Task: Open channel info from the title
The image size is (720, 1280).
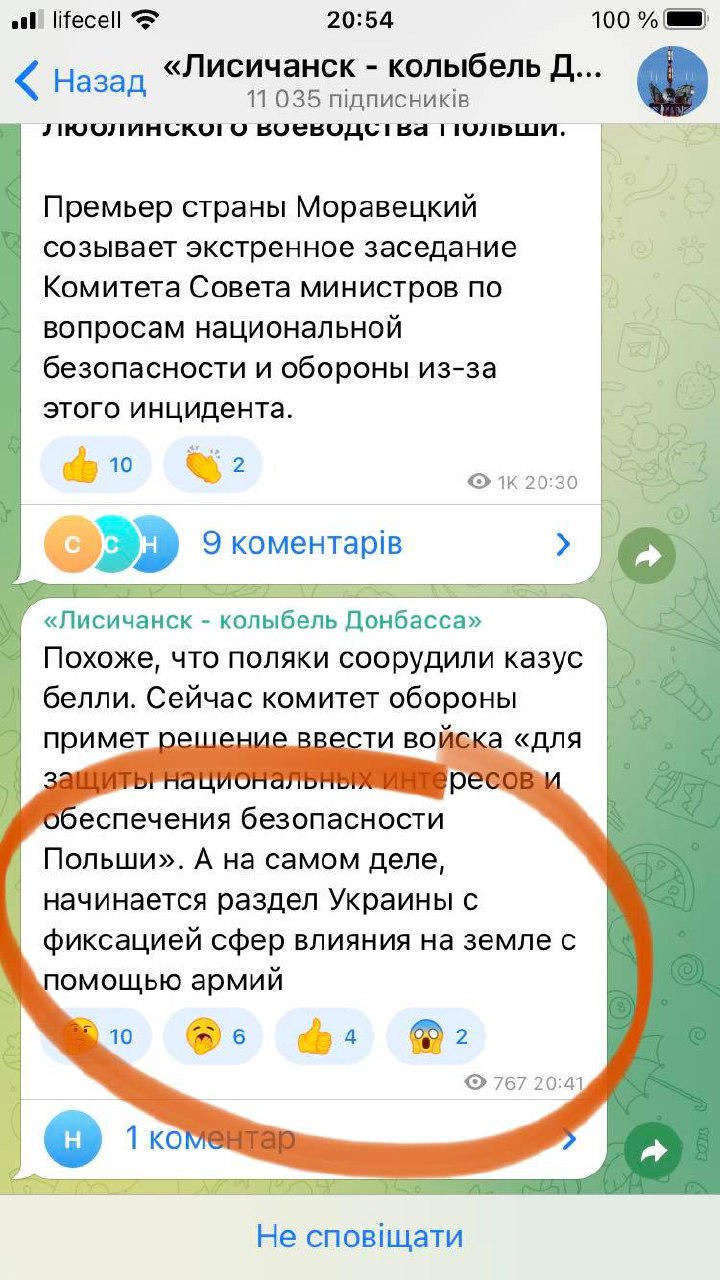Action: point(383,70)
